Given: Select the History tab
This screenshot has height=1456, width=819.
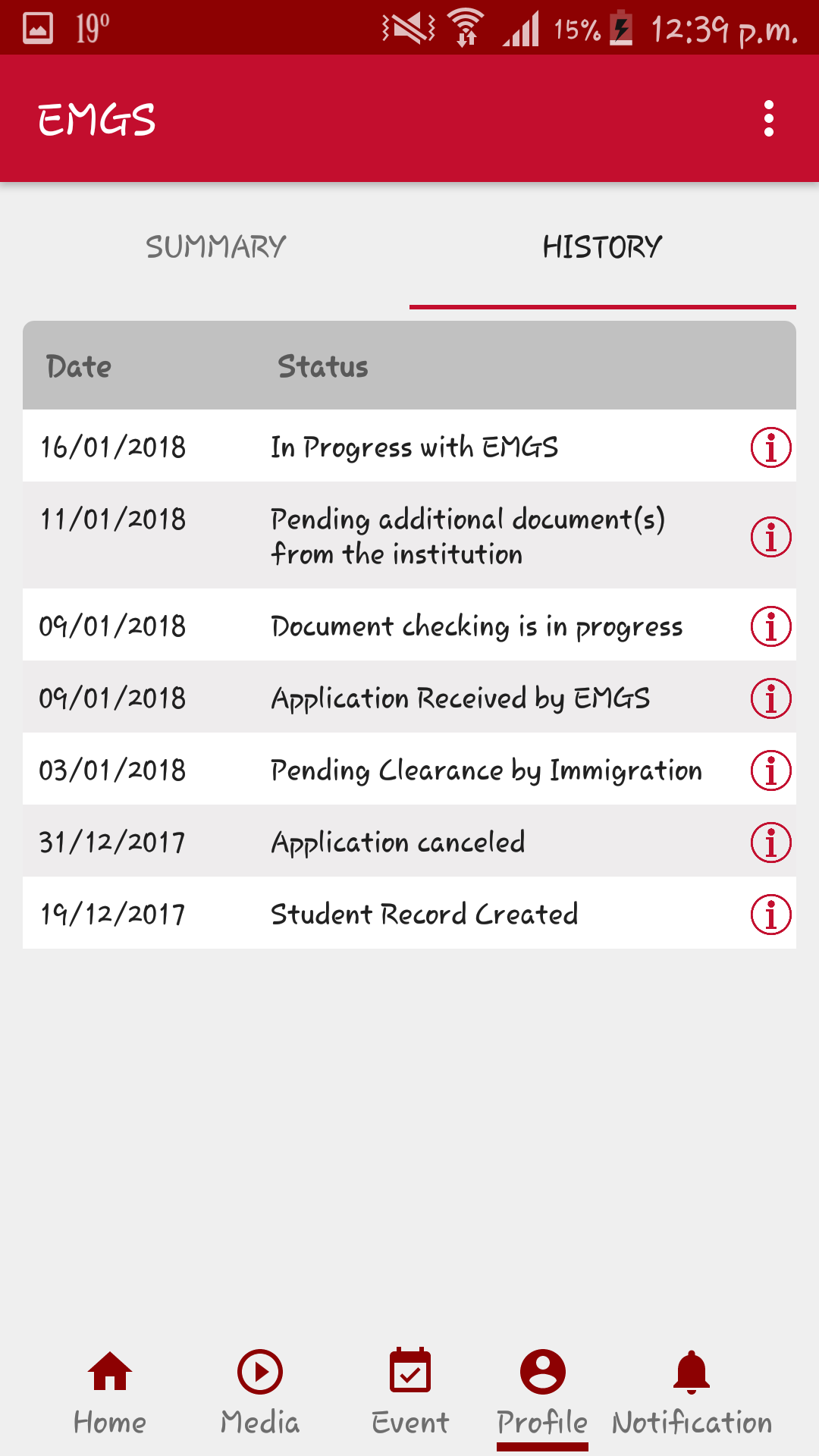Looking at the screenshot, I should 602,247.
